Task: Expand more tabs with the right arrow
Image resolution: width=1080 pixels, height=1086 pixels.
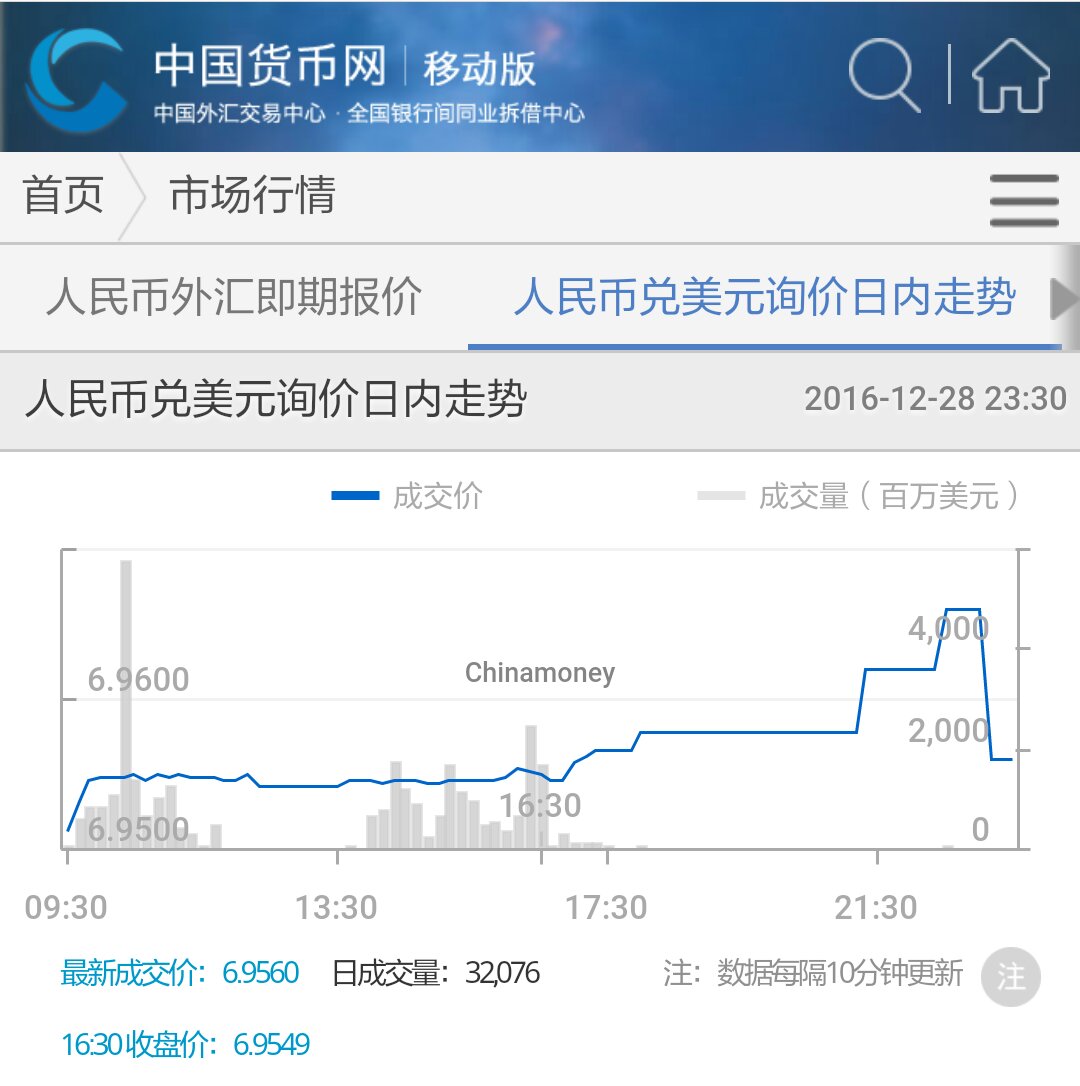Action: pyautogui.click(x=1065, y=300)
